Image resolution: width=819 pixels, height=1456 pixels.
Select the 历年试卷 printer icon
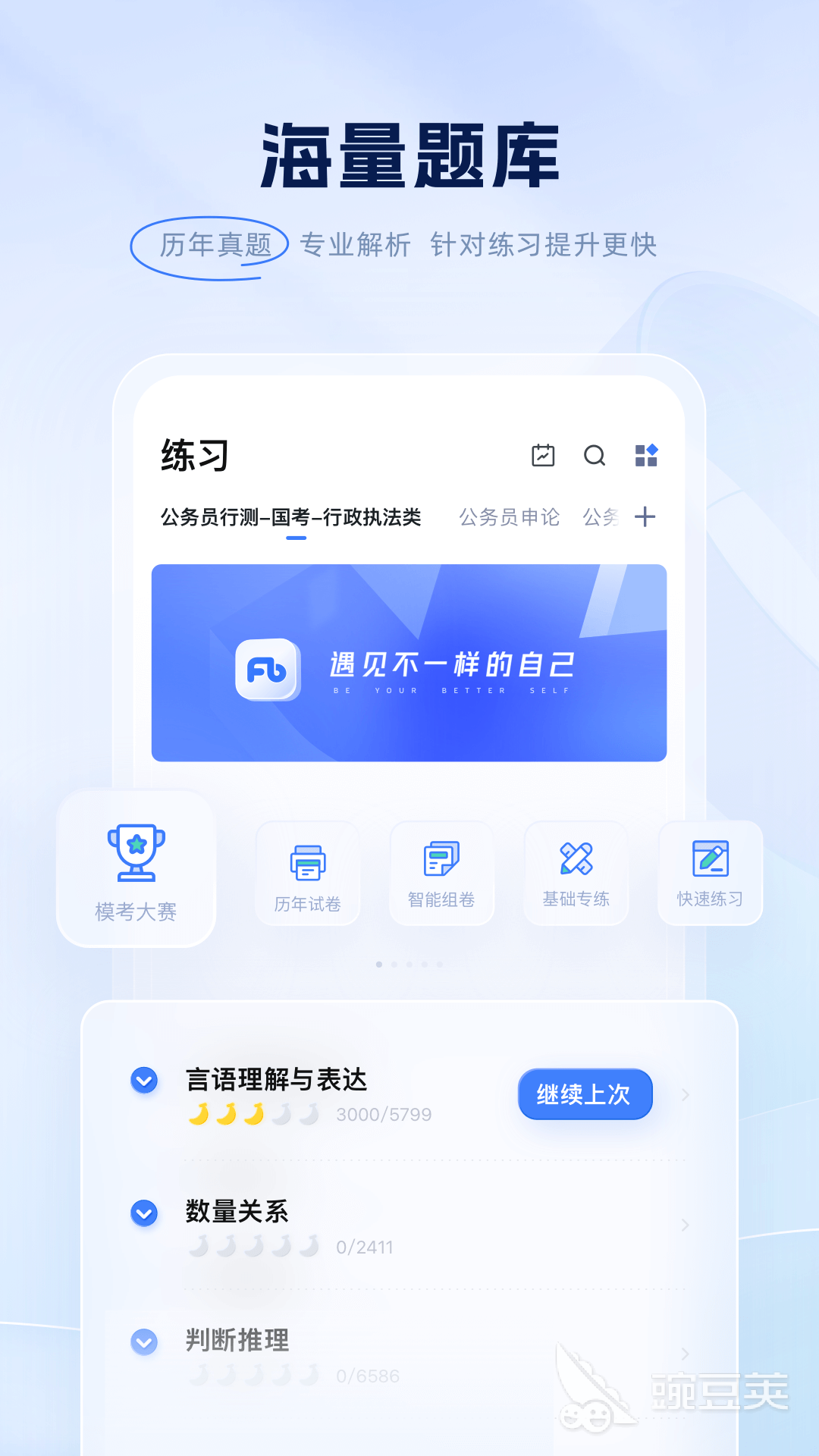[x=307, y=861]
